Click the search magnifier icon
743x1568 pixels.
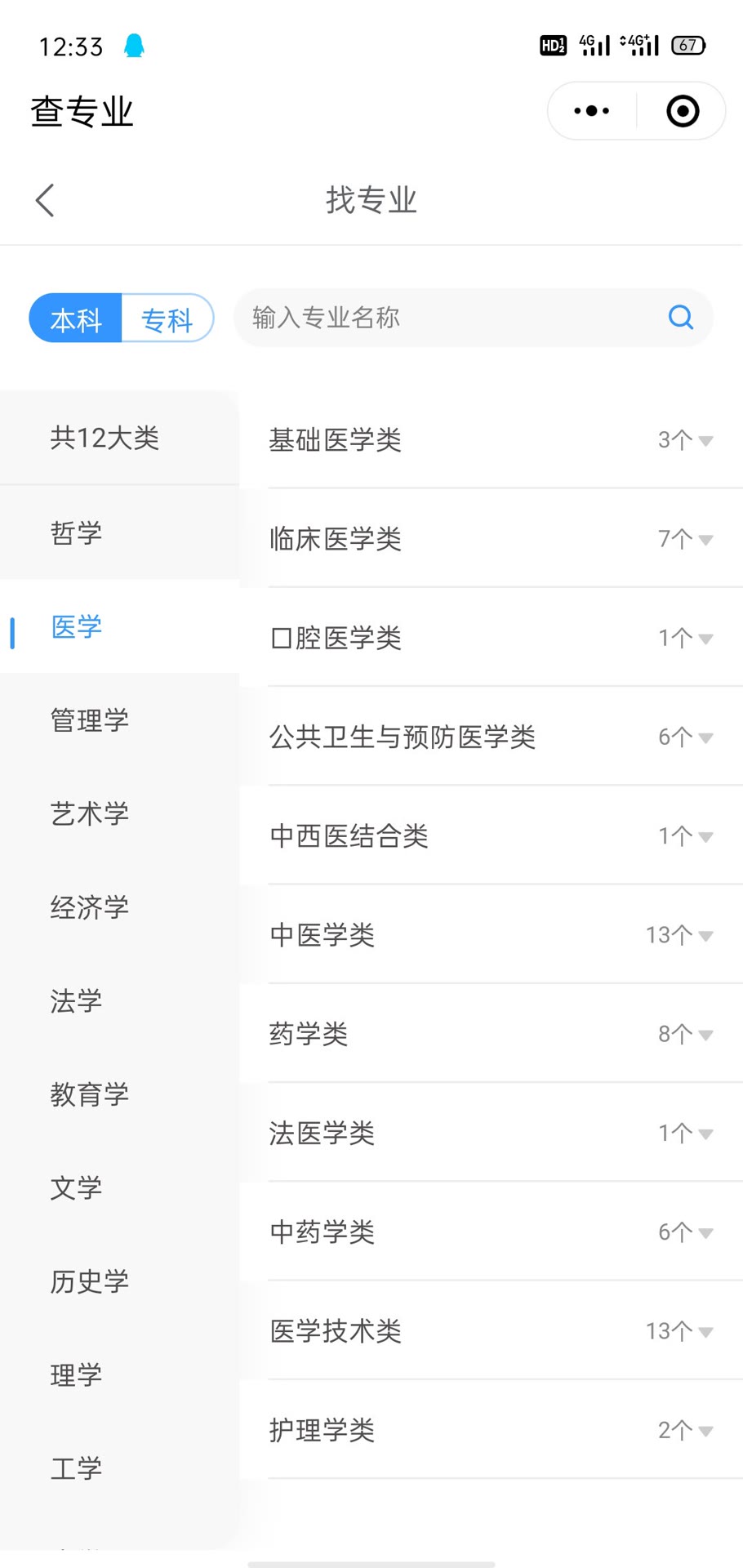(x=680, y=318)
